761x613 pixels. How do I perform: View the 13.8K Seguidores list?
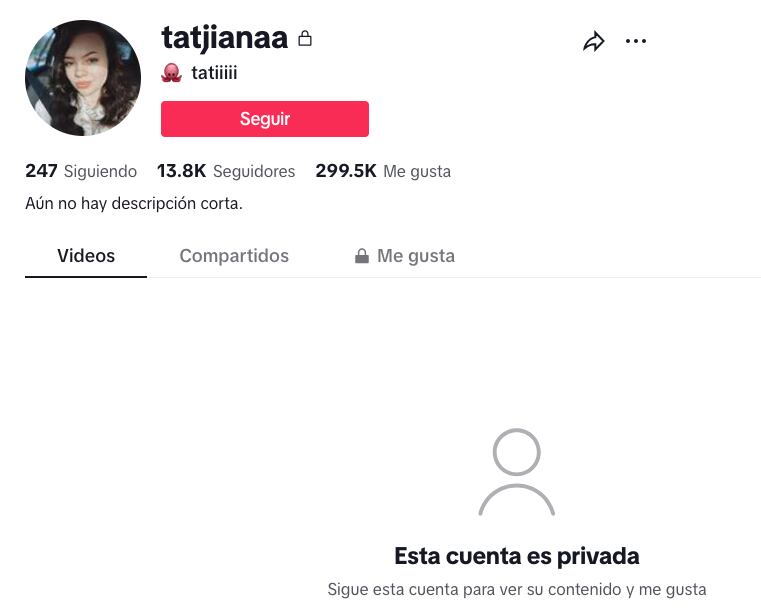click(226, 171)
